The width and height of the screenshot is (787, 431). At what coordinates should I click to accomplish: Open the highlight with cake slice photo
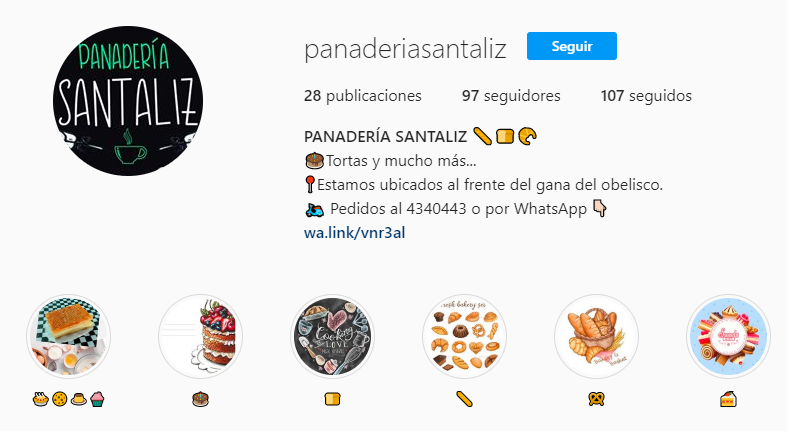[69, 336]
